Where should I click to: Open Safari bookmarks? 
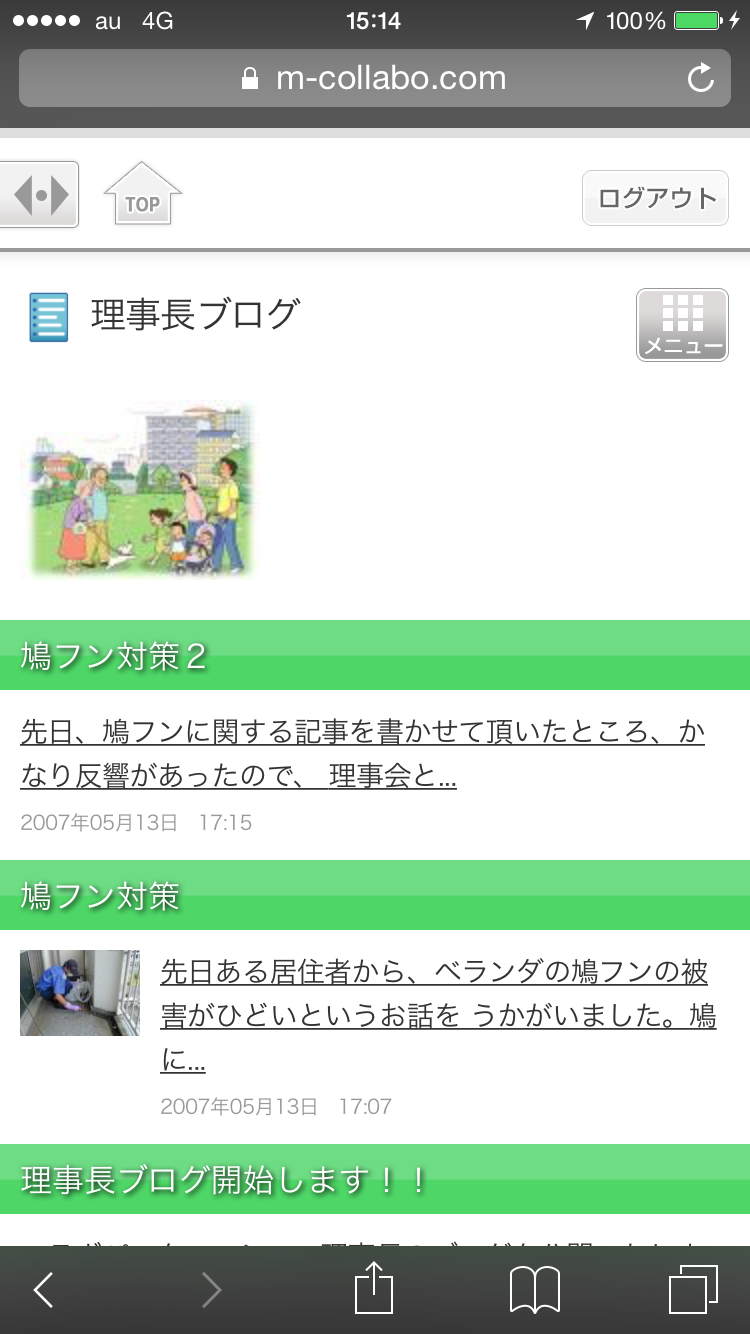point(535,1290)
